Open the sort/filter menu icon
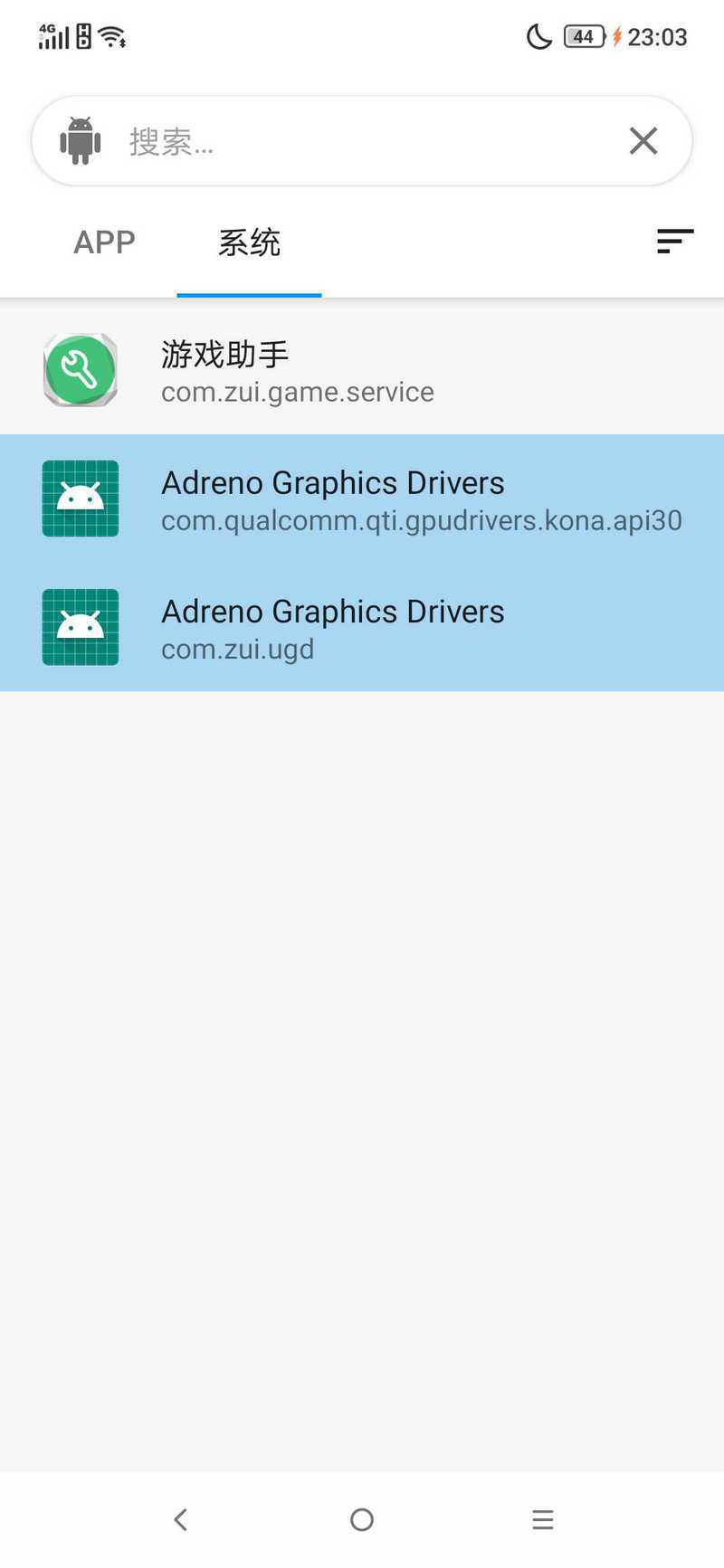The image size is (724, 1568). tap(675, 242)
